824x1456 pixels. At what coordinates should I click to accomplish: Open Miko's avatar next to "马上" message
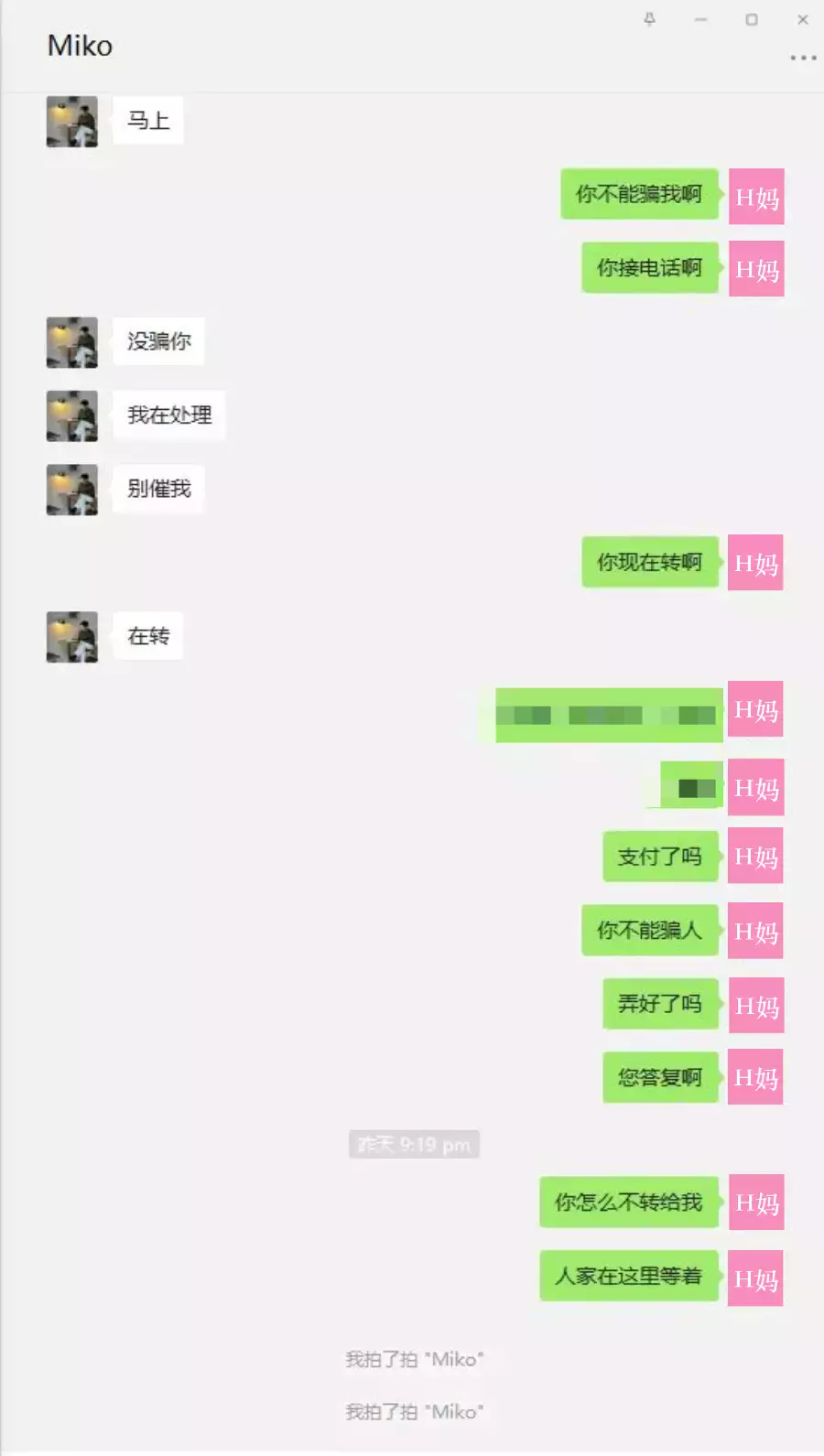point(71,121)
